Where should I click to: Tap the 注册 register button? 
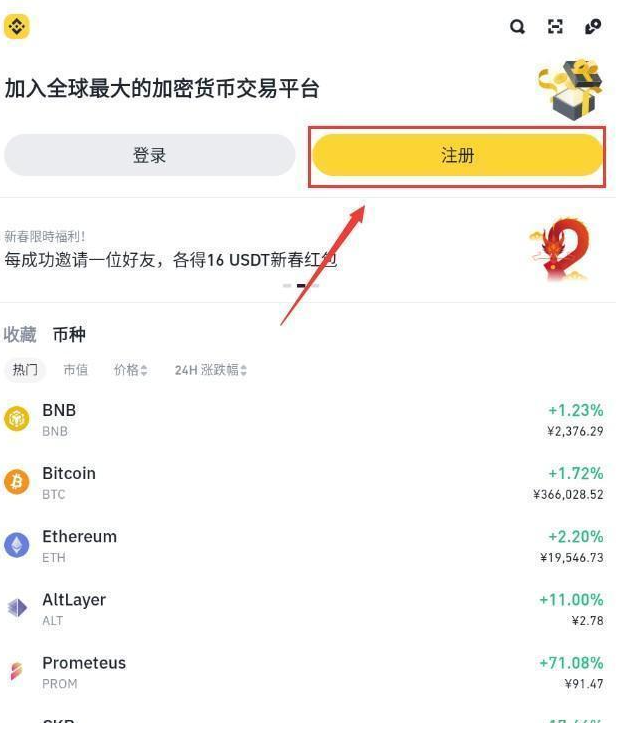click(x=457, y=156)
